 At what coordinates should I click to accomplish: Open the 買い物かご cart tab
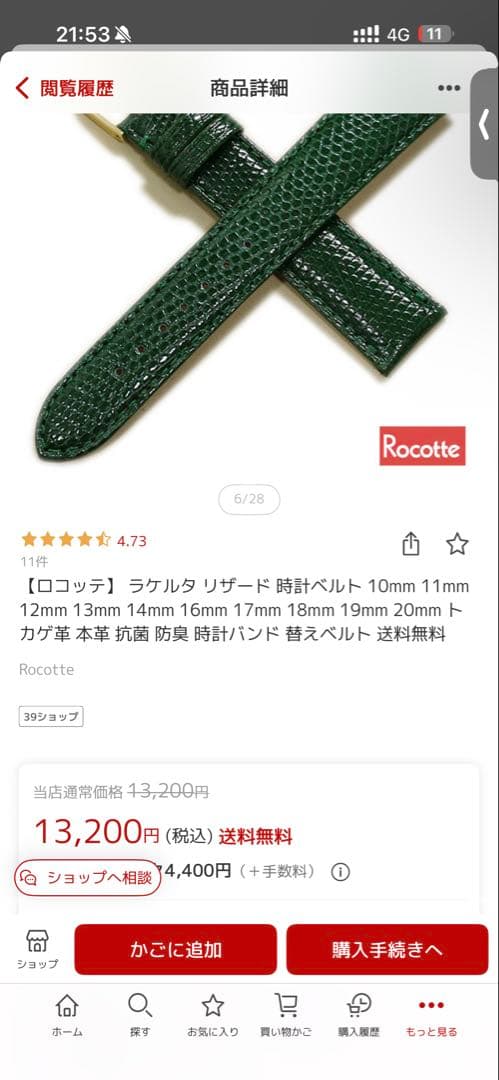coord(286,1015)
